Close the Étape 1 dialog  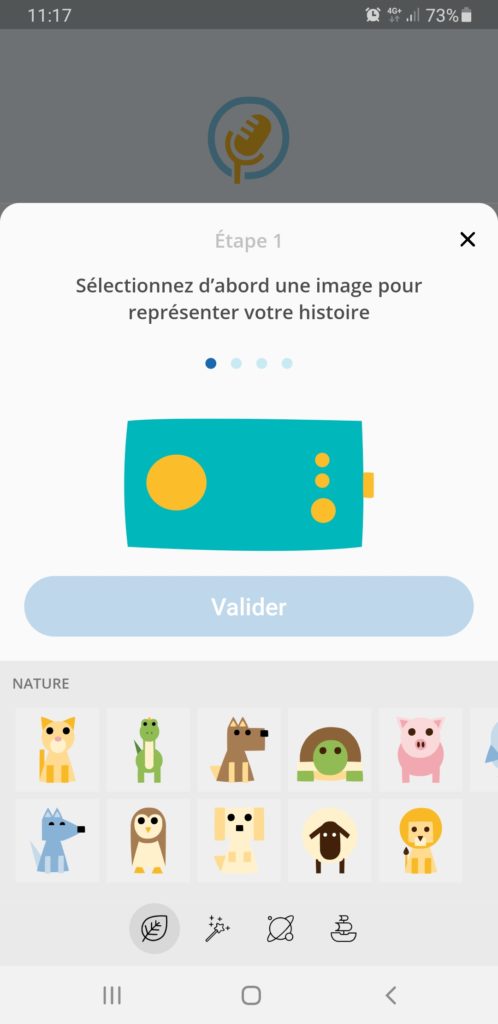click(467, 240)
